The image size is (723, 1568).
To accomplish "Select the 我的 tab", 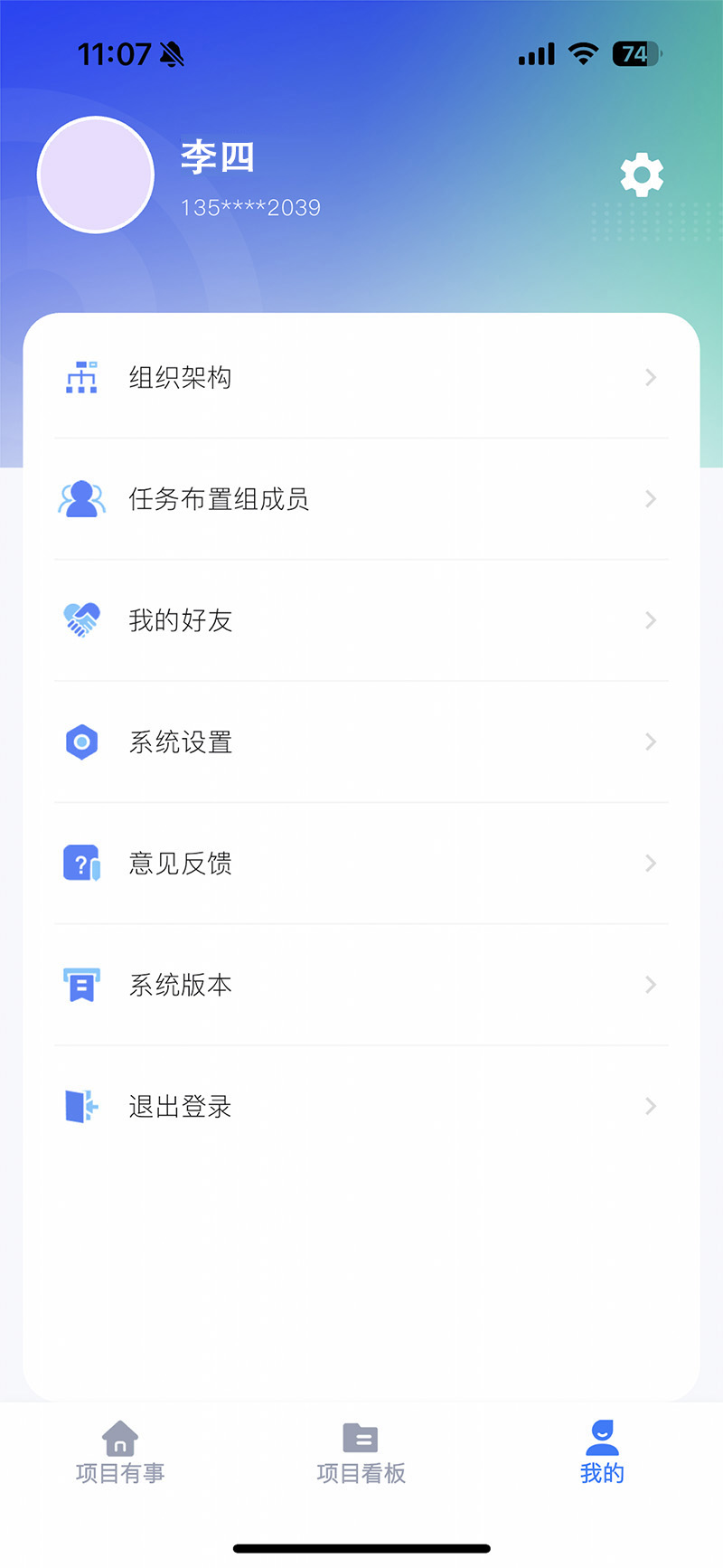I will [602, 1453].
